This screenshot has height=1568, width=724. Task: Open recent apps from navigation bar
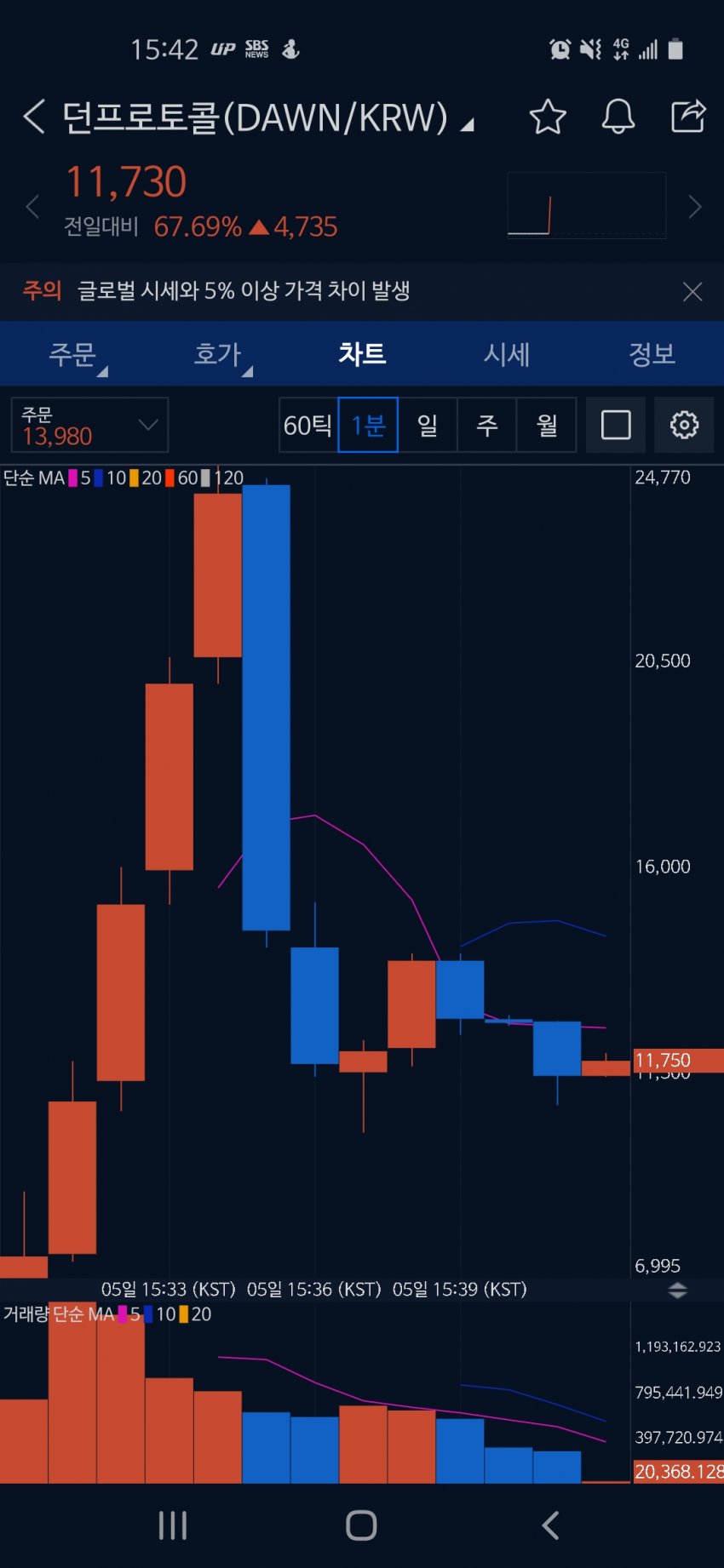pos(173,1525)
